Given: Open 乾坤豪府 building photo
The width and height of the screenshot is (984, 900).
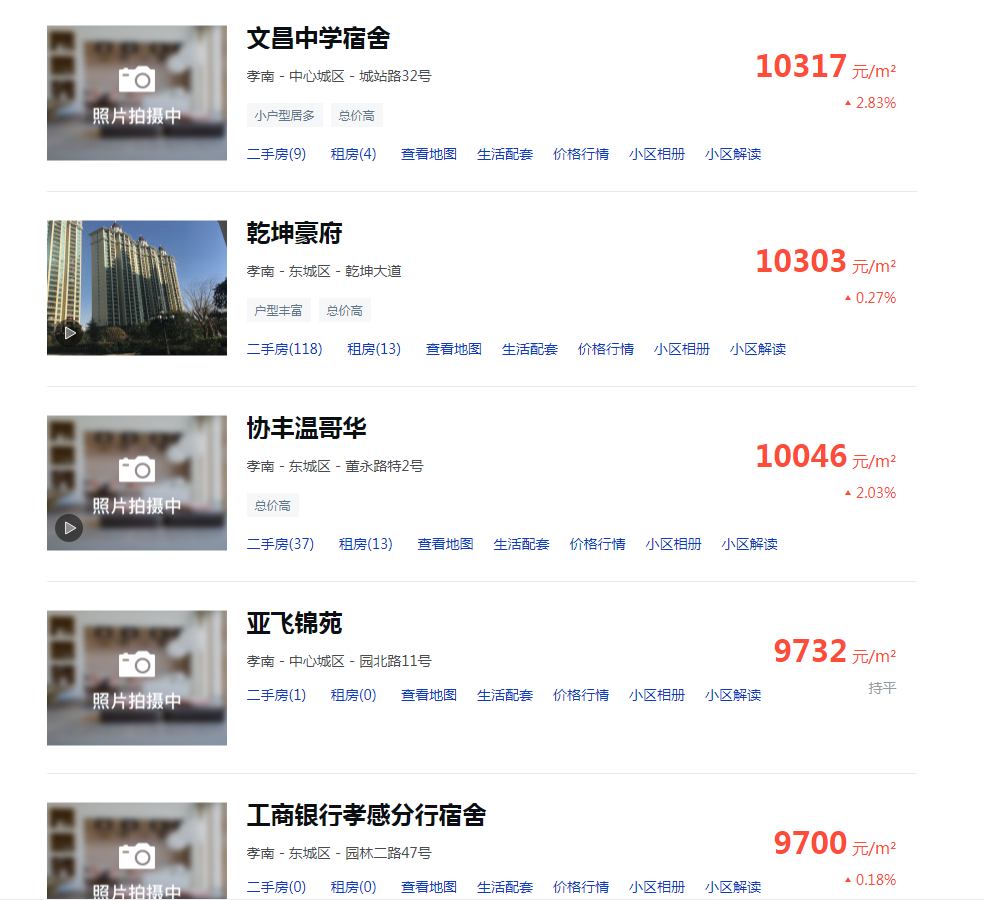Looking at the screenshot, I should (x=137, y=288).
